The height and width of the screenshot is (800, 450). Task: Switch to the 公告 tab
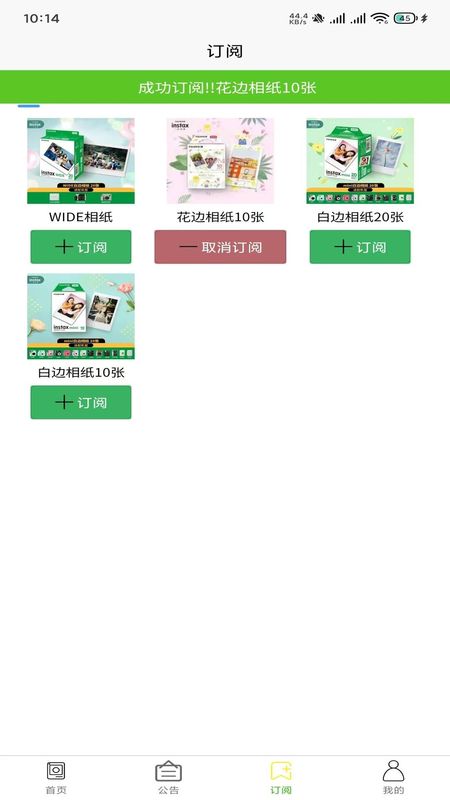point(168,778)
